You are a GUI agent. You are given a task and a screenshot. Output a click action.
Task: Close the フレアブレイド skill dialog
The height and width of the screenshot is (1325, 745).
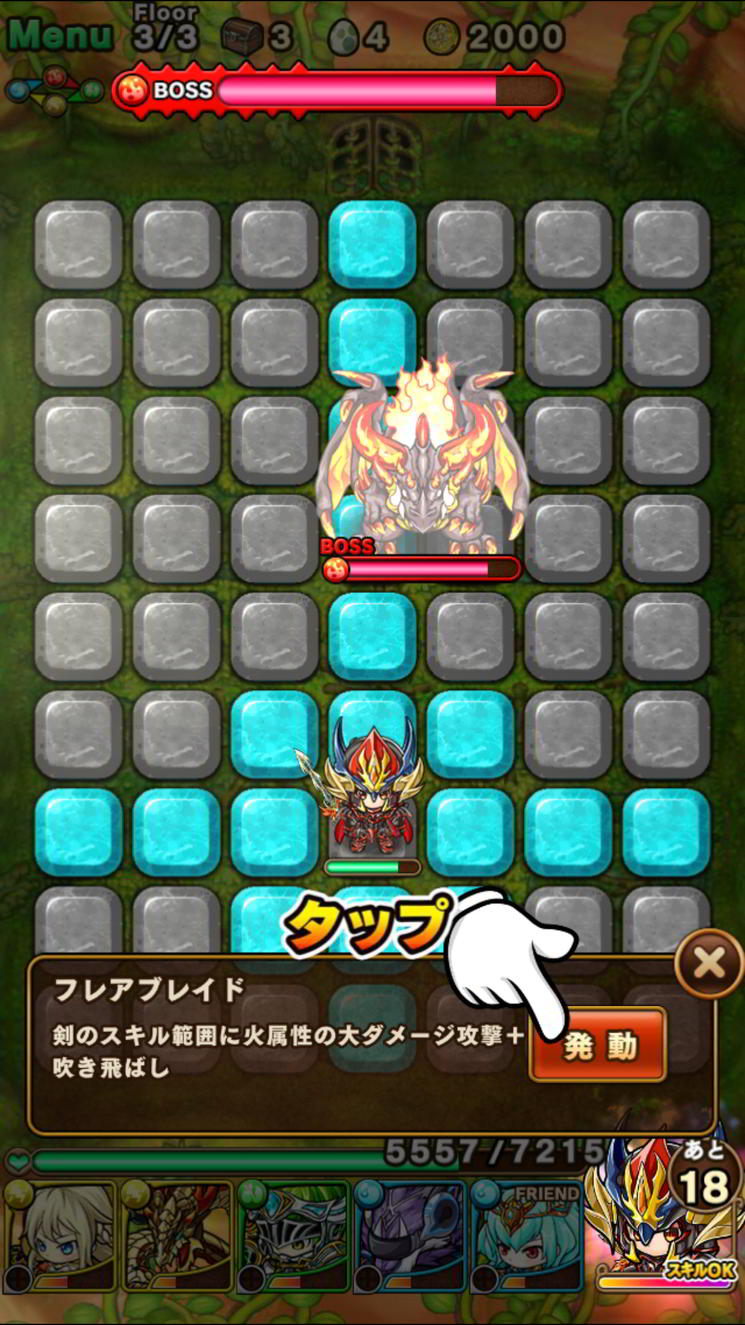point(709,964)
